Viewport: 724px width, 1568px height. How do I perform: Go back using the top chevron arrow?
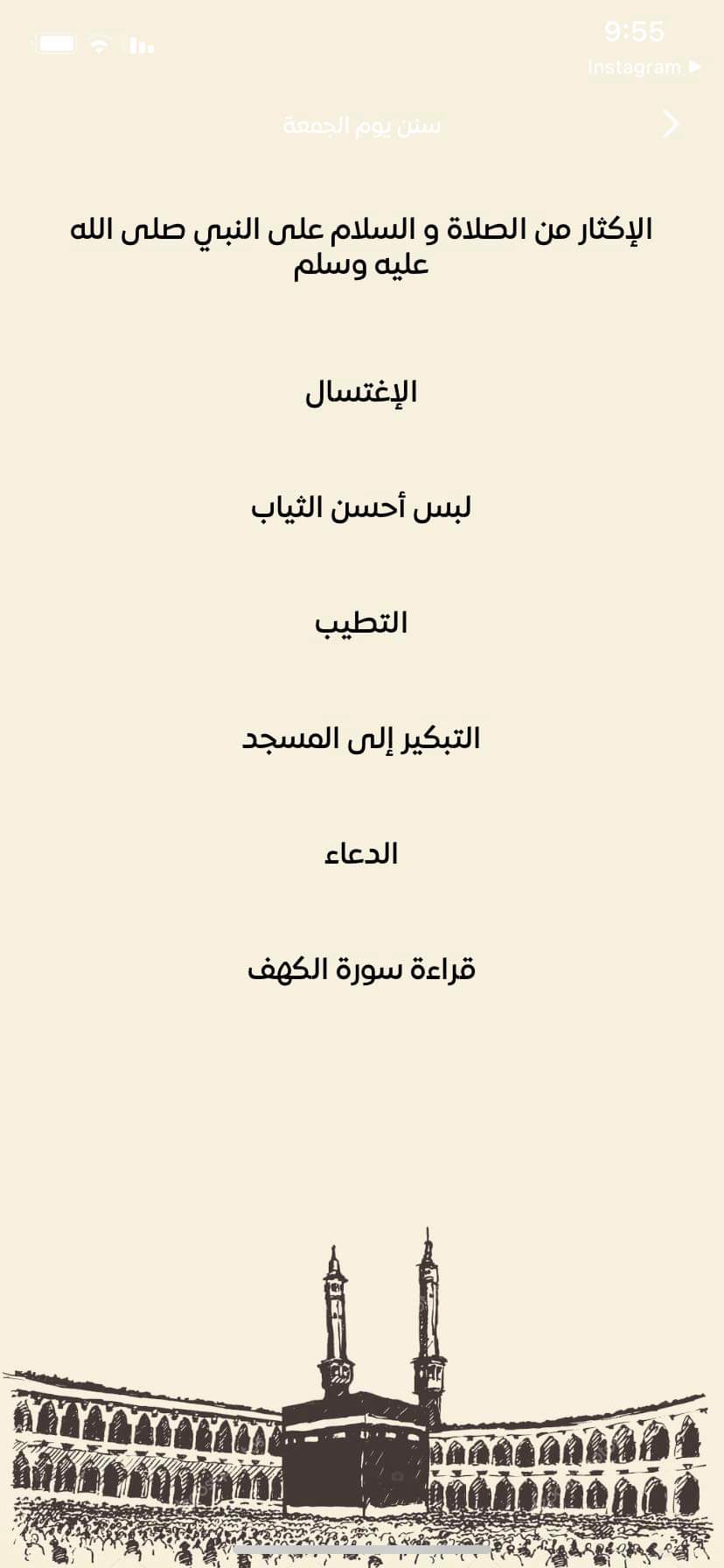671,124
